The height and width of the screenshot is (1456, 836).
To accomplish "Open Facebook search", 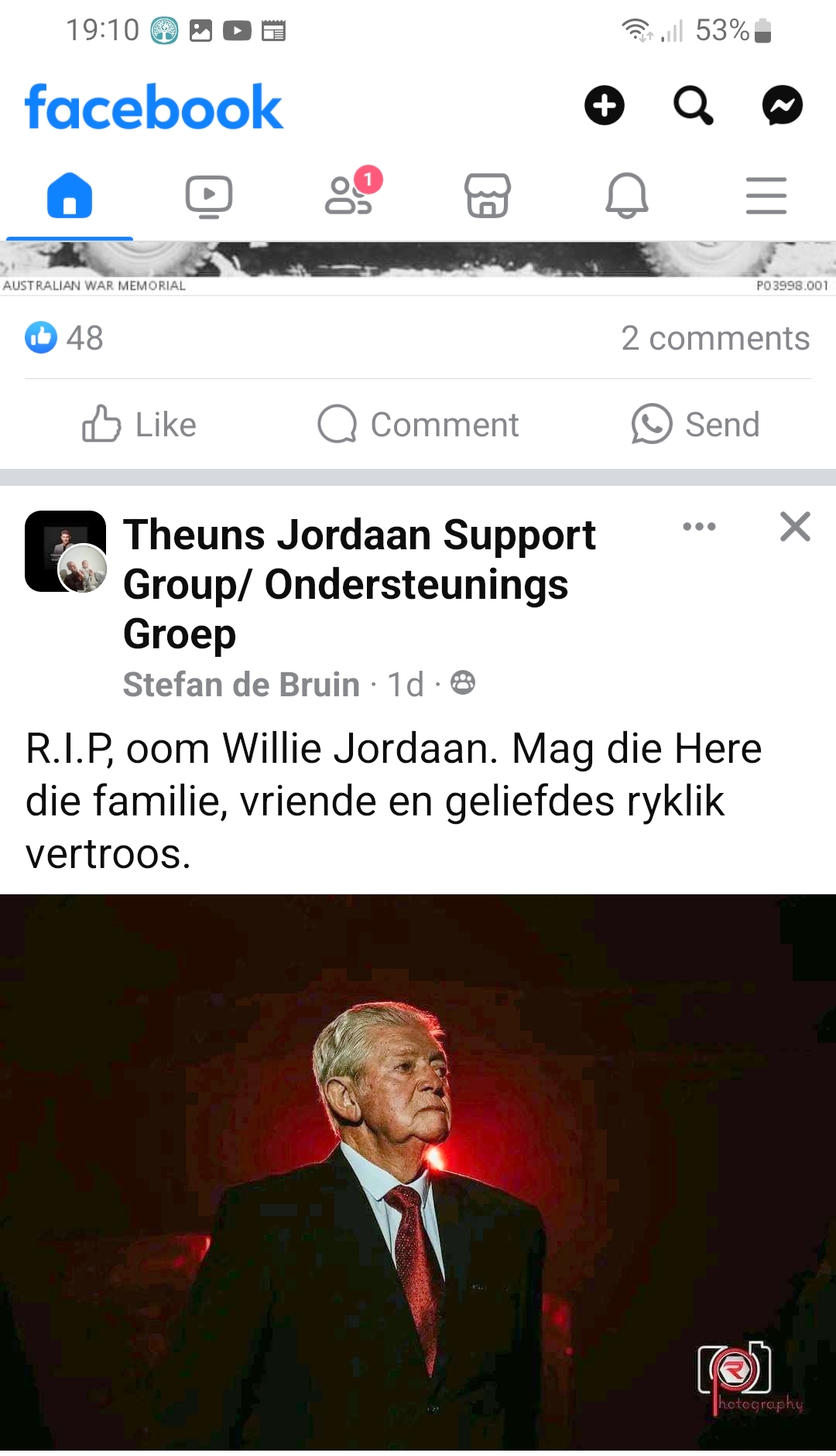I will pyautogui.click(x=693, y=105).
